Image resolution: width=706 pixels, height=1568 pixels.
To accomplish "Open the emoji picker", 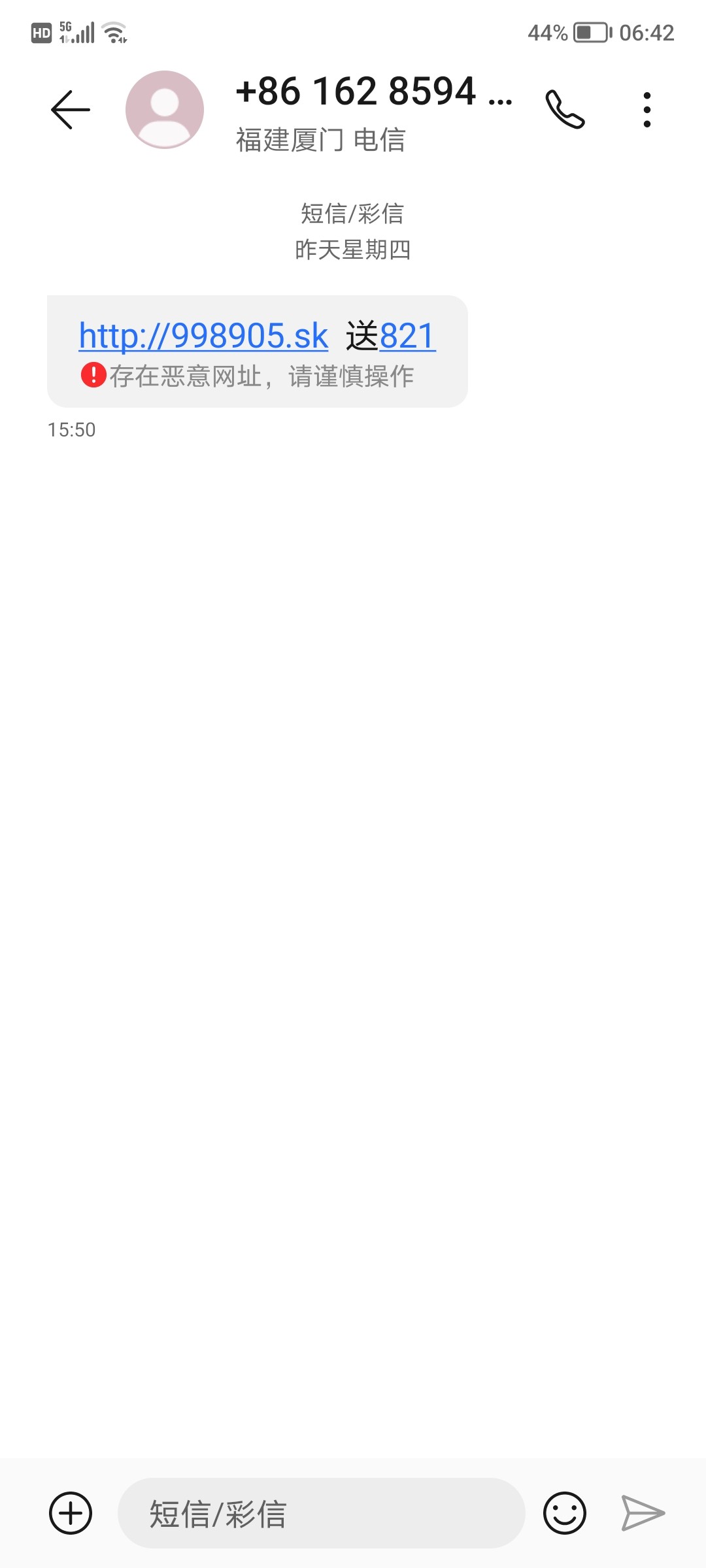I will coord(564,1512).
